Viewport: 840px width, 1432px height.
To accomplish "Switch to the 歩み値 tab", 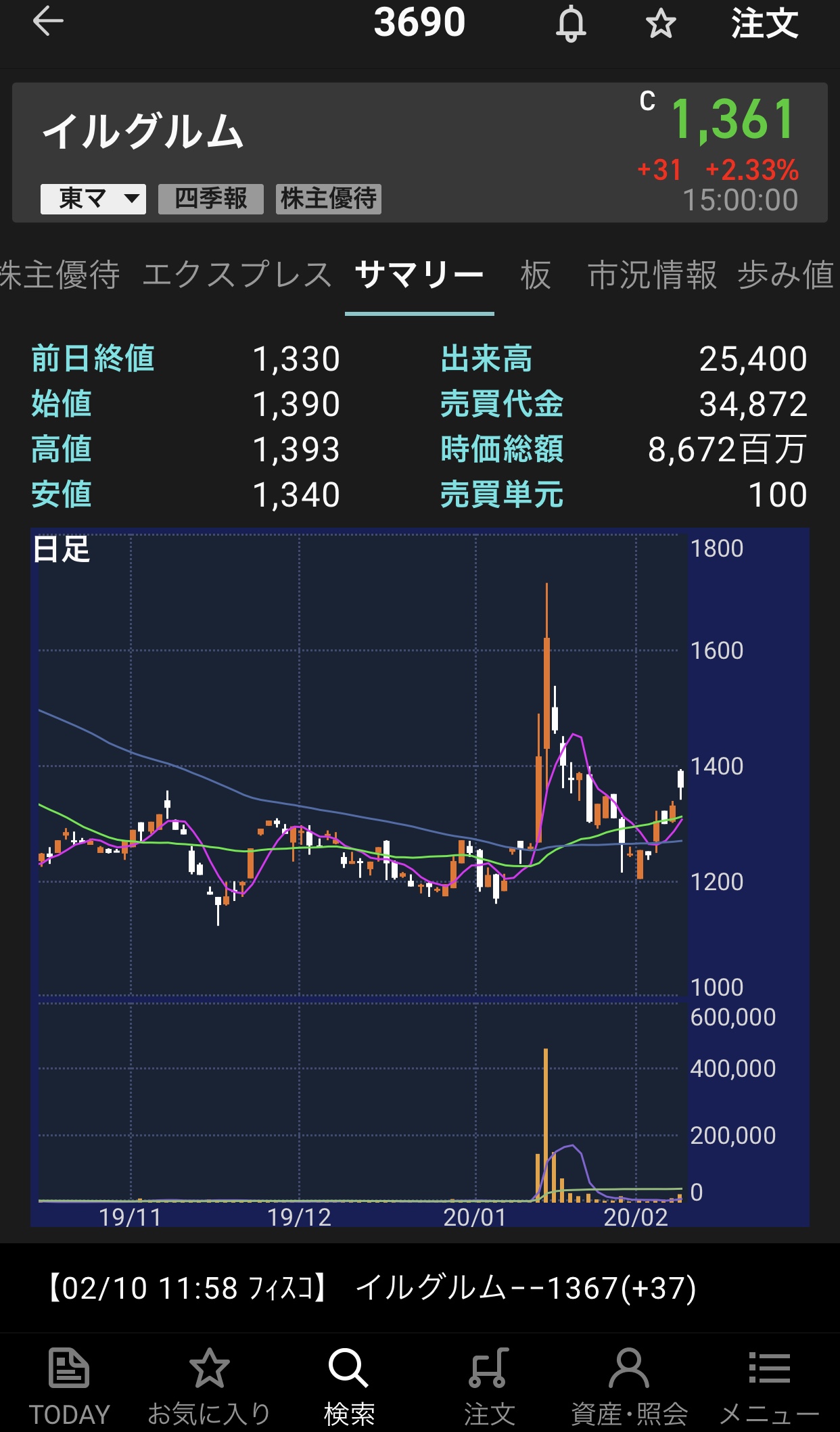I will [786, 275].
